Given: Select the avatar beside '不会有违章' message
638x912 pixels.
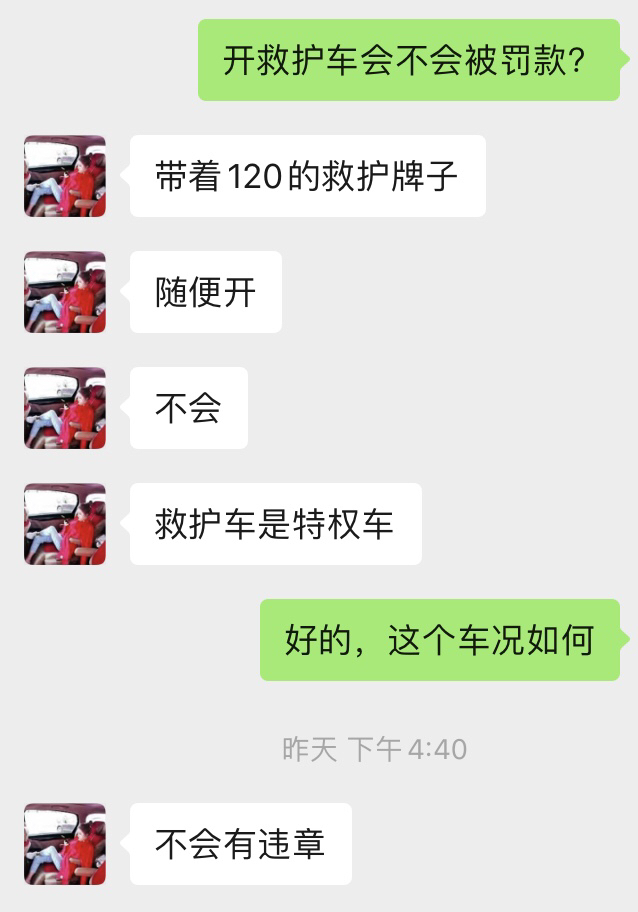Looking at the screenshot, I should point(65,844).
